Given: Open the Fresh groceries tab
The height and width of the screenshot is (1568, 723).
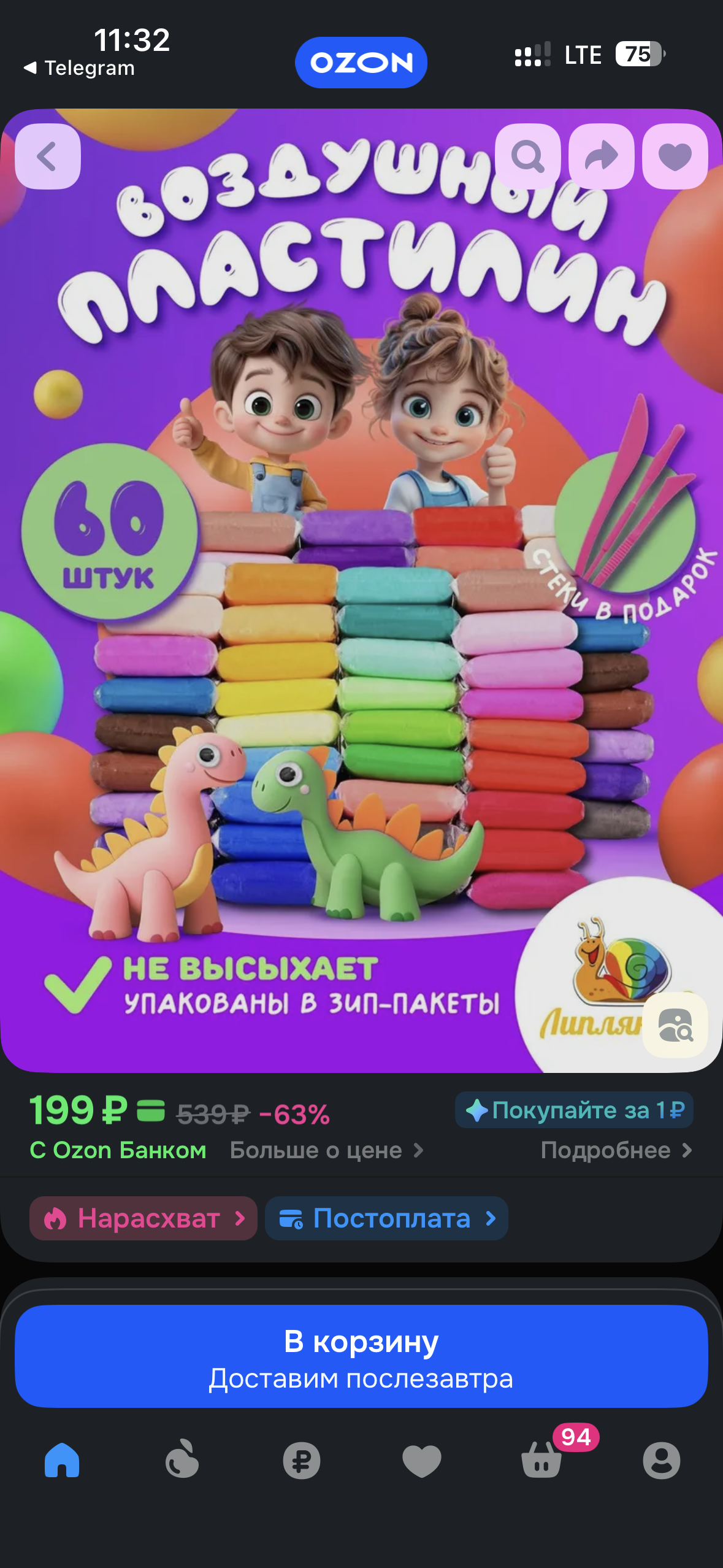Looking at the screenshot, I should [182, 1460].
